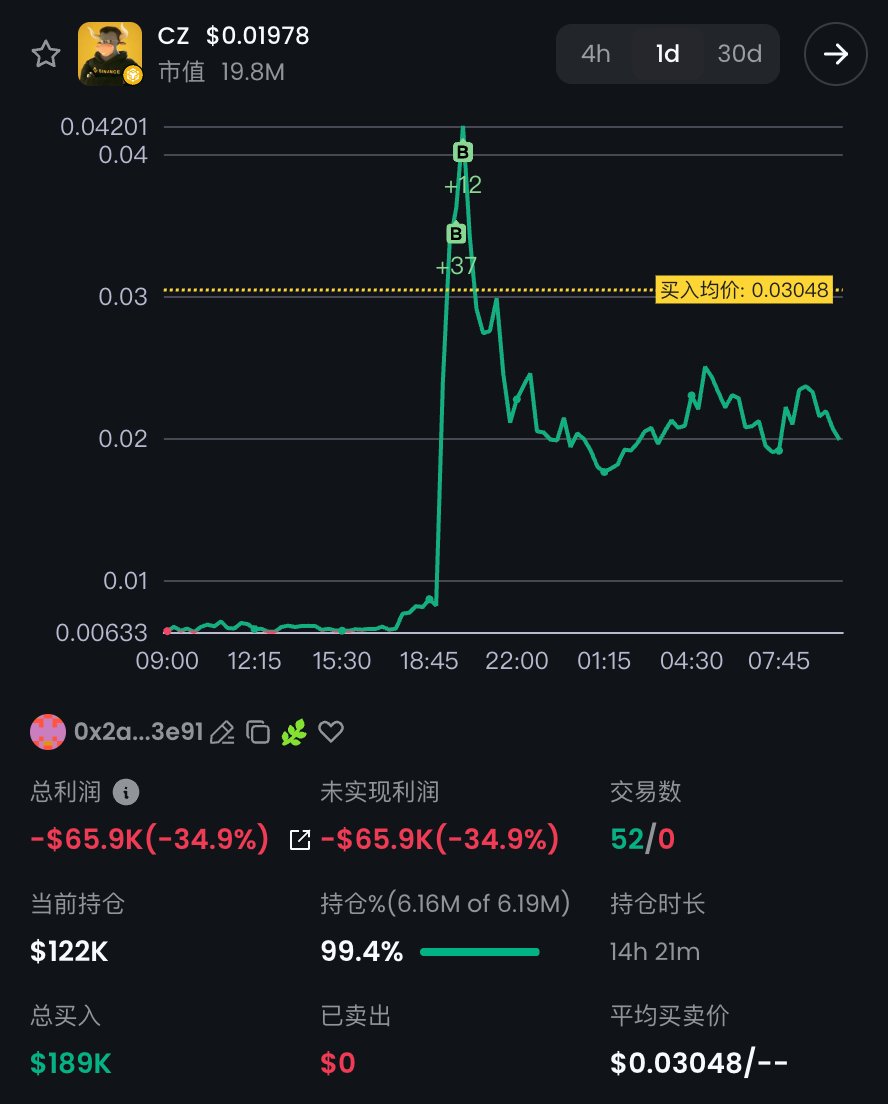Copy the wallet address 0x2a...3e91
Image resolution: width=888 pixels, height=1104 pixels.
258,732
